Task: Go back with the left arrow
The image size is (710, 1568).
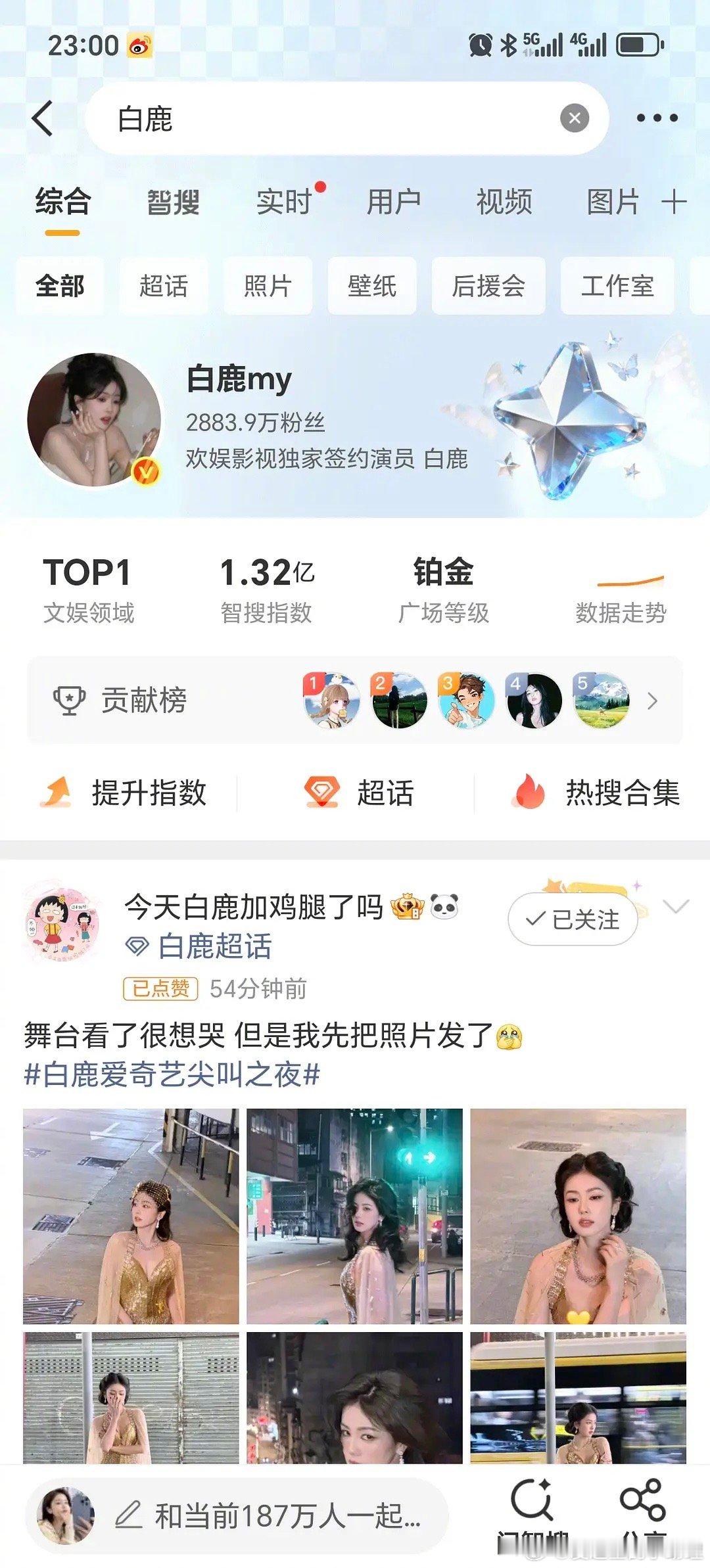Action: click(x=42, y=119)
